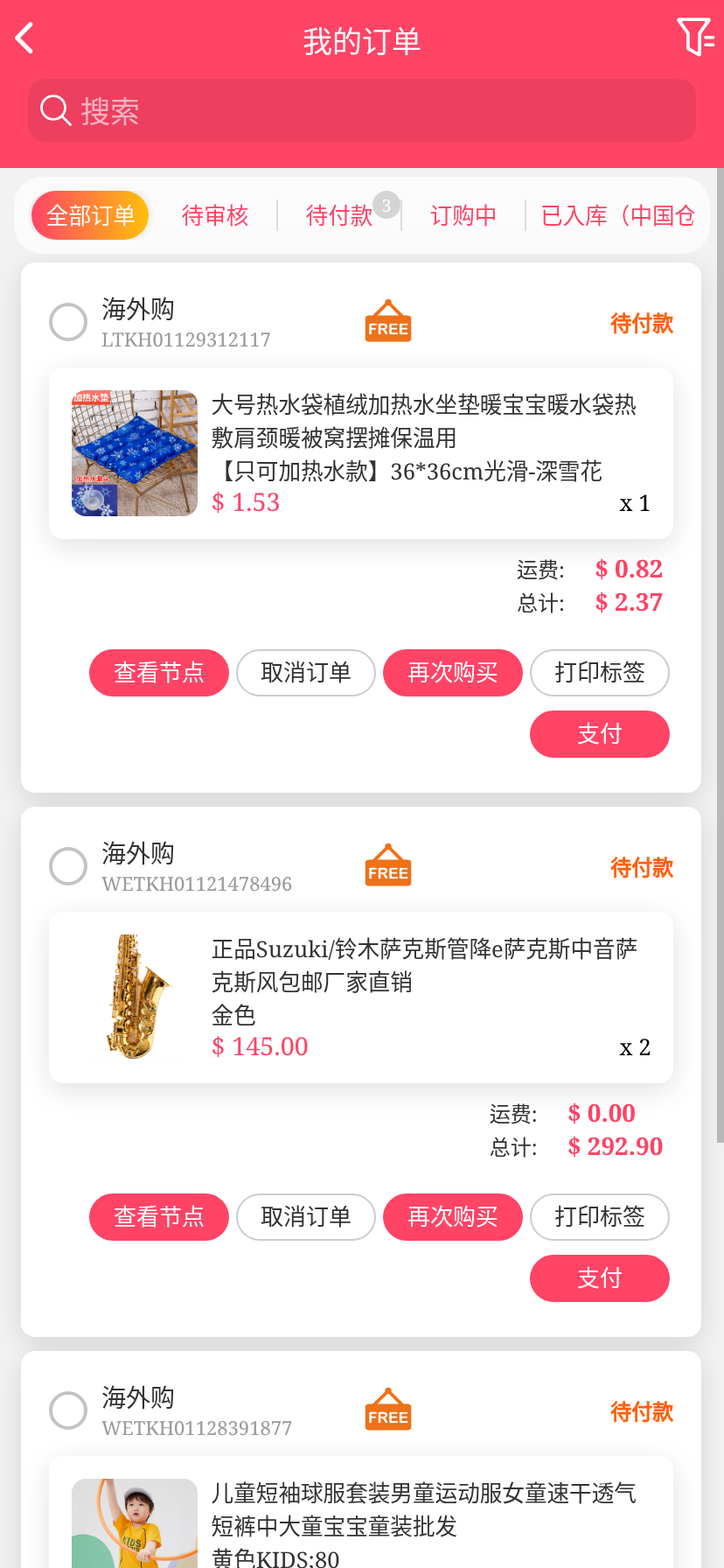Viewport: 724px width, 1568px height.
Task: Select order WETKH01121478496 checkbox
Action: coord(68,866)
